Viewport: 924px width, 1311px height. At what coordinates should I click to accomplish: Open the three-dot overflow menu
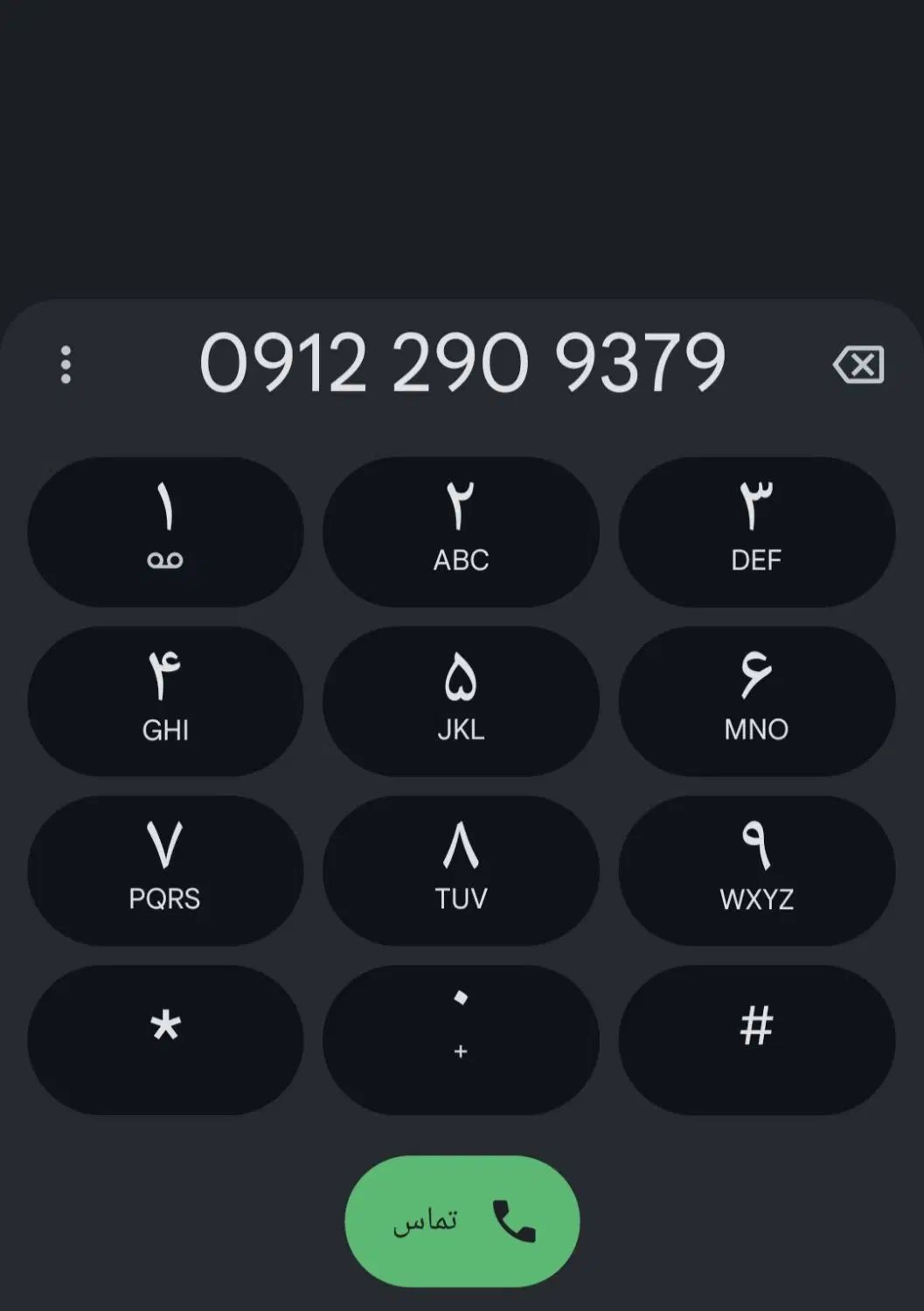[x=66, y=364]
